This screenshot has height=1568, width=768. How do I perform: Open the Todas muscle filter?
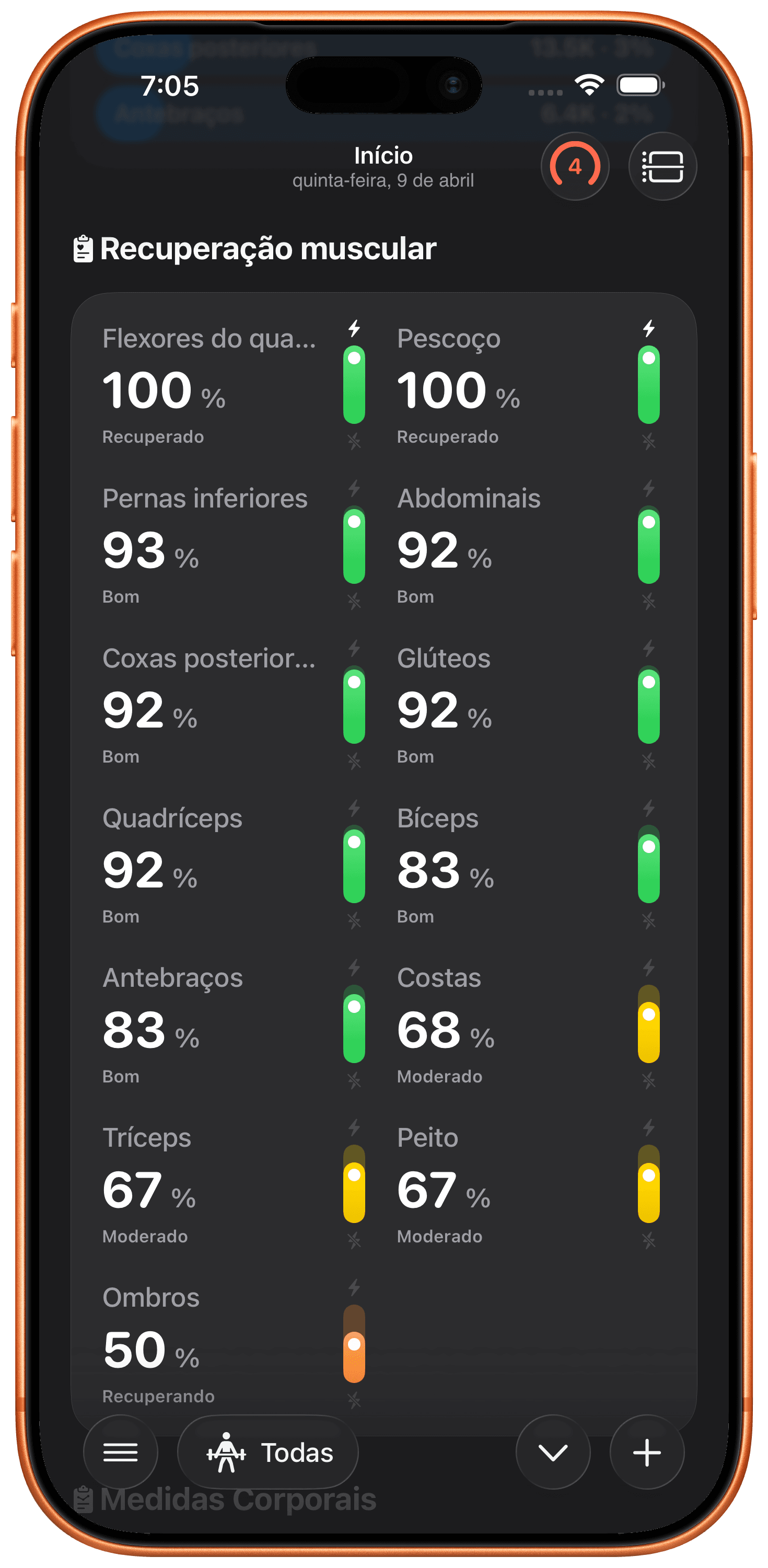coord(269,1452)
